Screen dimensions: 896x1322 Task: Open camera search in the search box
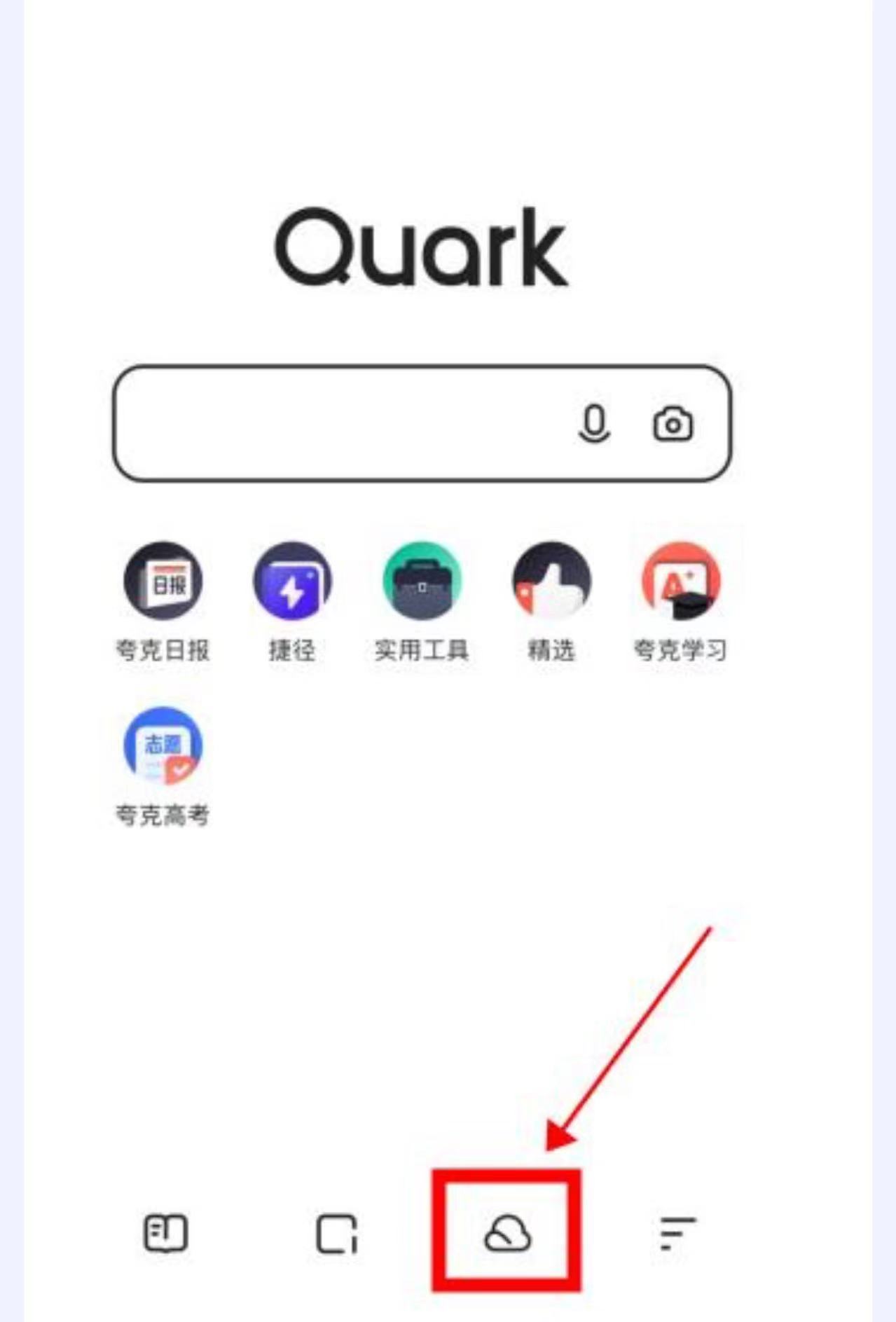pyautogui.click(x=673, y=425)
